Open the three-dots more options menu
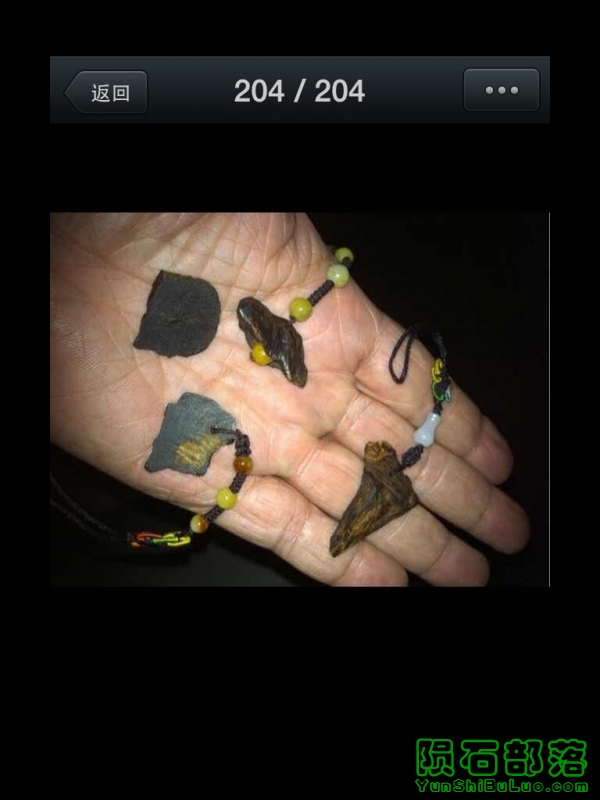600x800 pixels. coord(501,91)
